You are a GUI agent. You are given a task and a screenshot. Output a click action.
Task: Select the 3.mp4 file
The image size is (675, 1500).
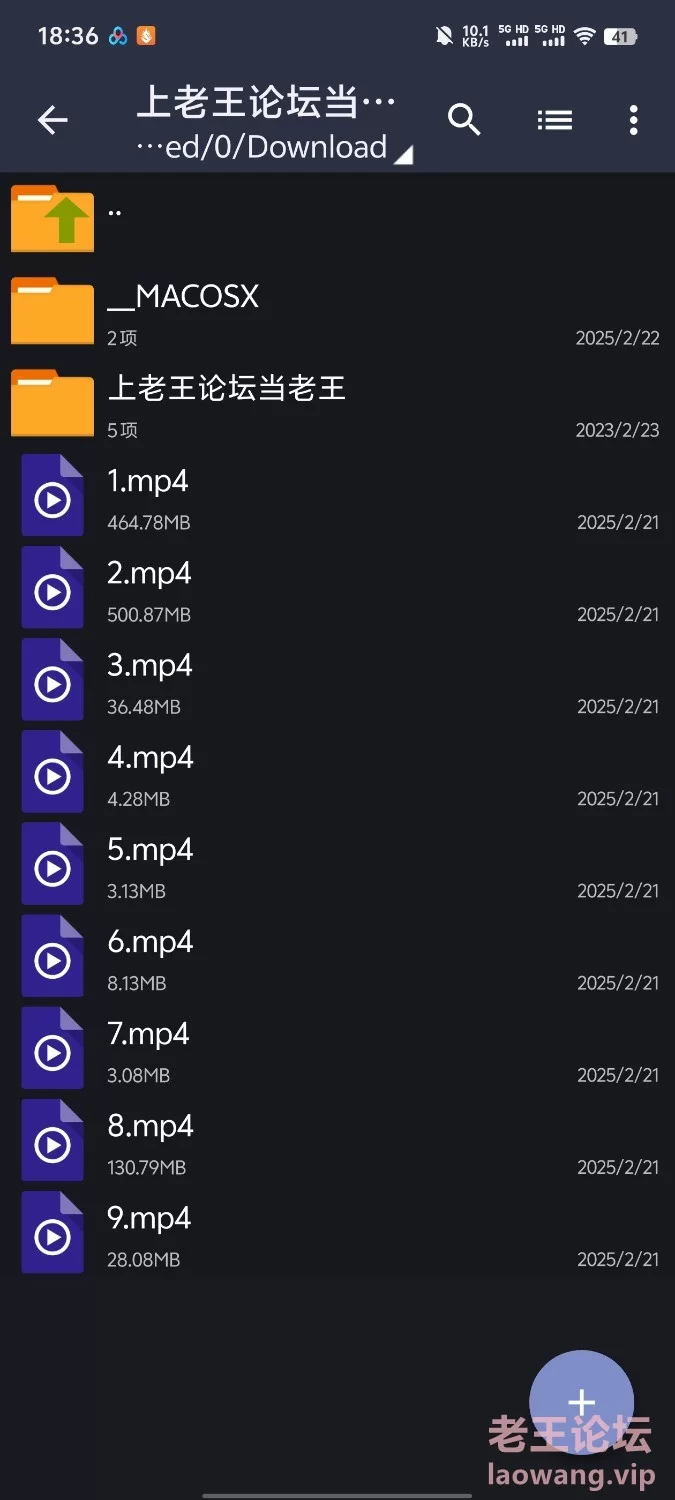(337, 680)
